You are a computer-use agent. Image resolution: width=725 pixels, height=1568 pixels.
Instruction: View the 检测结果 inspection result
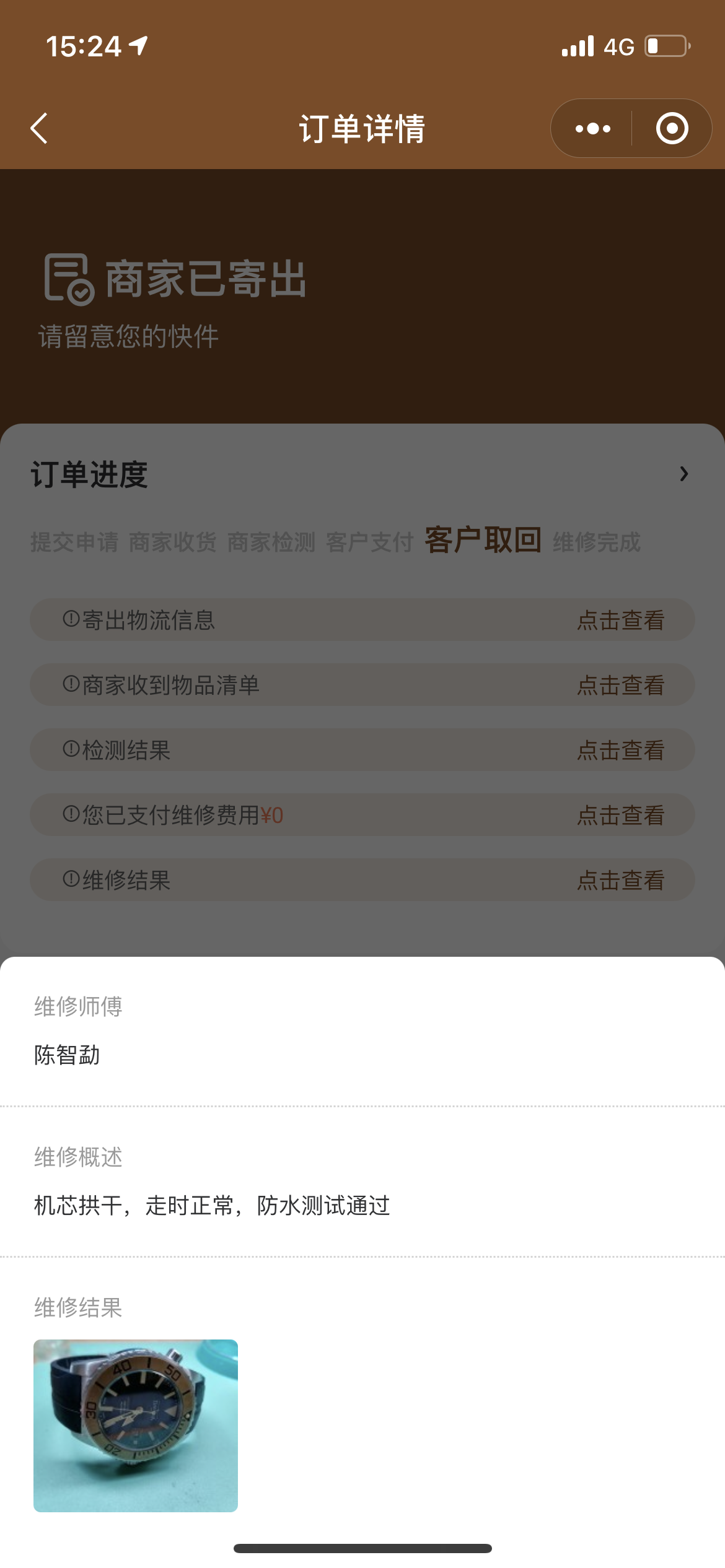362,750
